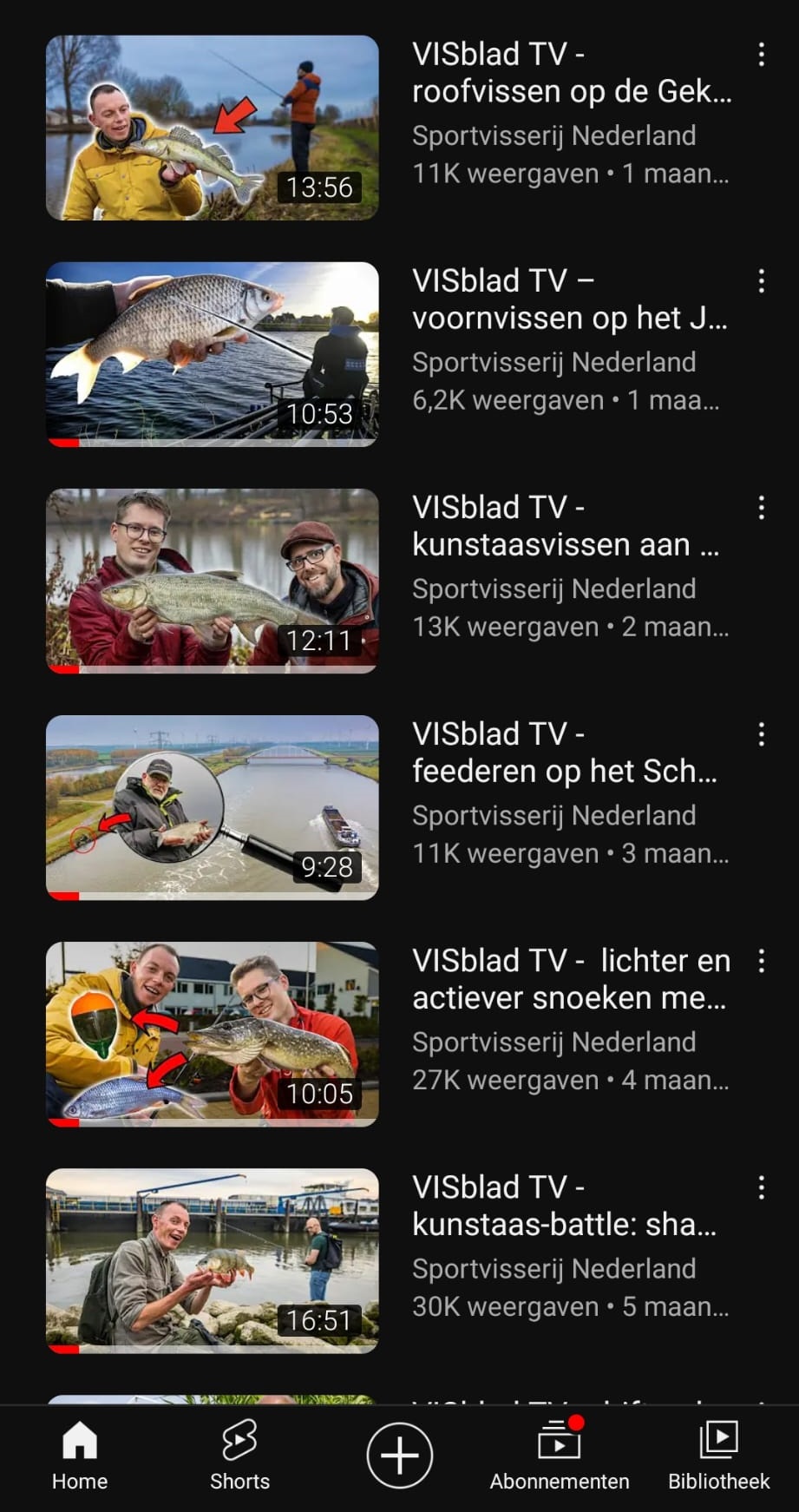The width and height of the screenshot is (799, 1512).
Task: Switch to the Bibliotheek tab
Action: click(x=718, y=1456)
